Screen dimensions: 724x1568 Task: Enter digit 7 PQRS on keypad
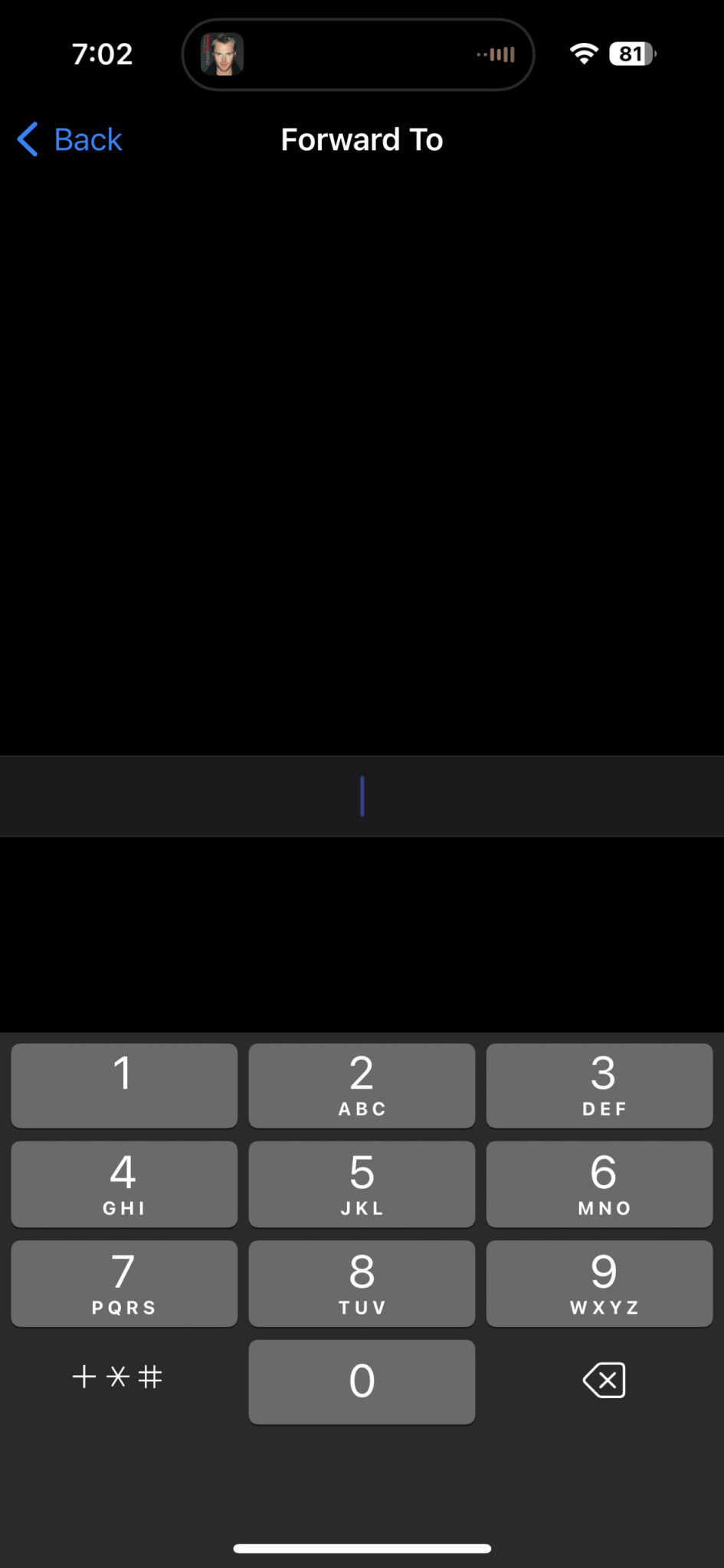pyautogui.click(x=124, y=1283)
